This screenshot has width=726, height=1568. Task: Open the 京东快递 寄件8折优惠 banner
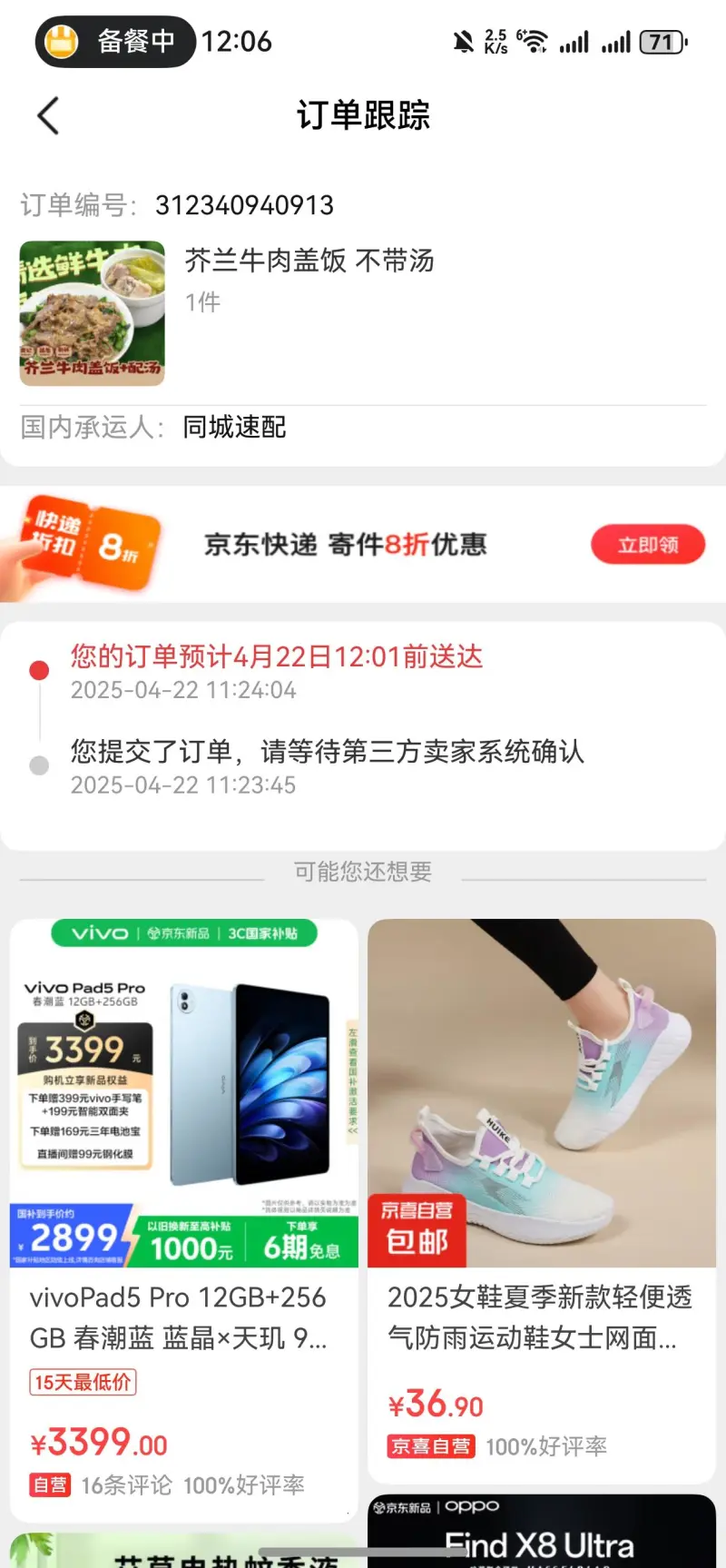pos(345,545)
